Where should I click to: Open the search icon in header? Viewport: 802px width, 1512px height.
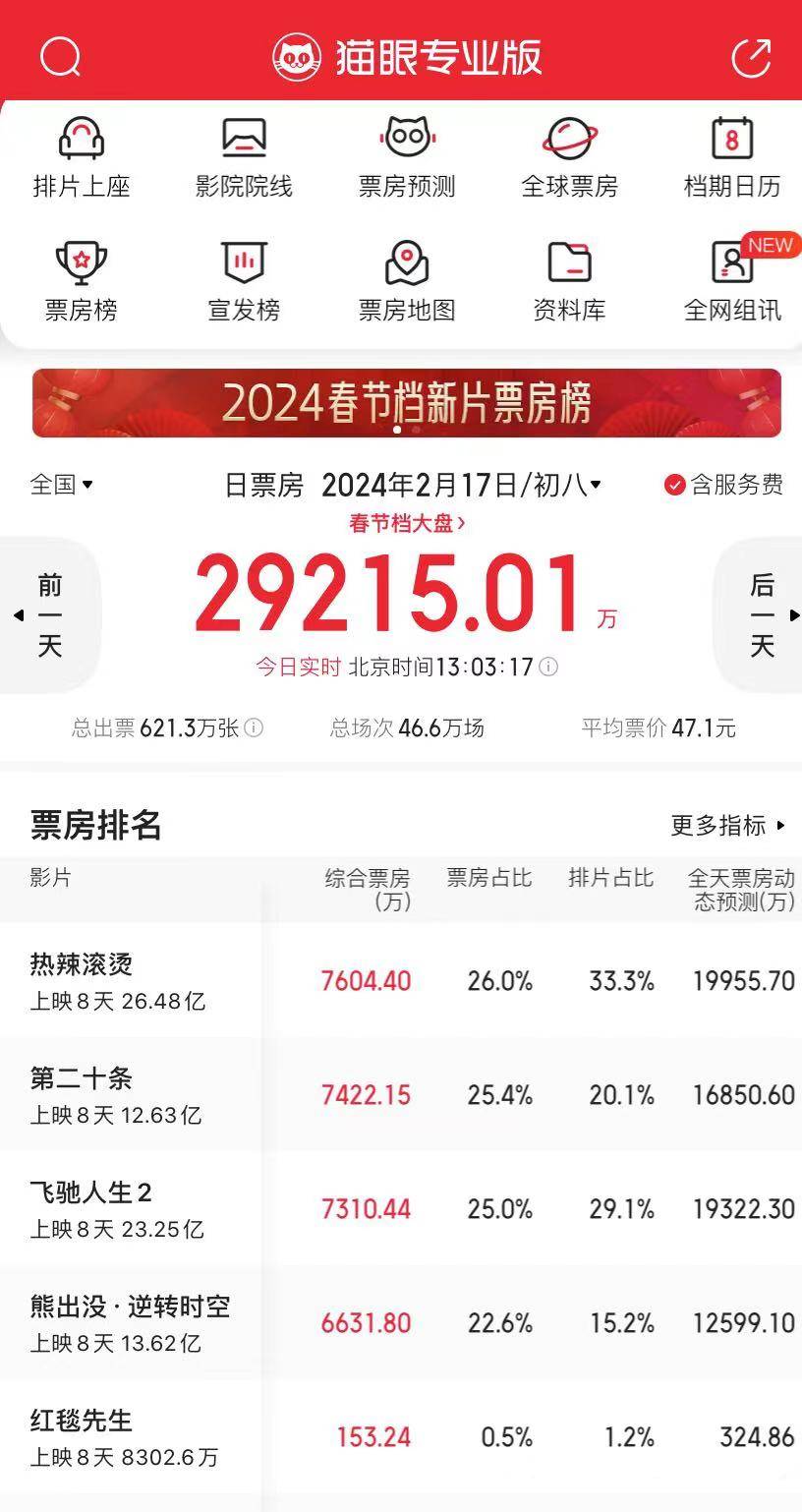60,58
